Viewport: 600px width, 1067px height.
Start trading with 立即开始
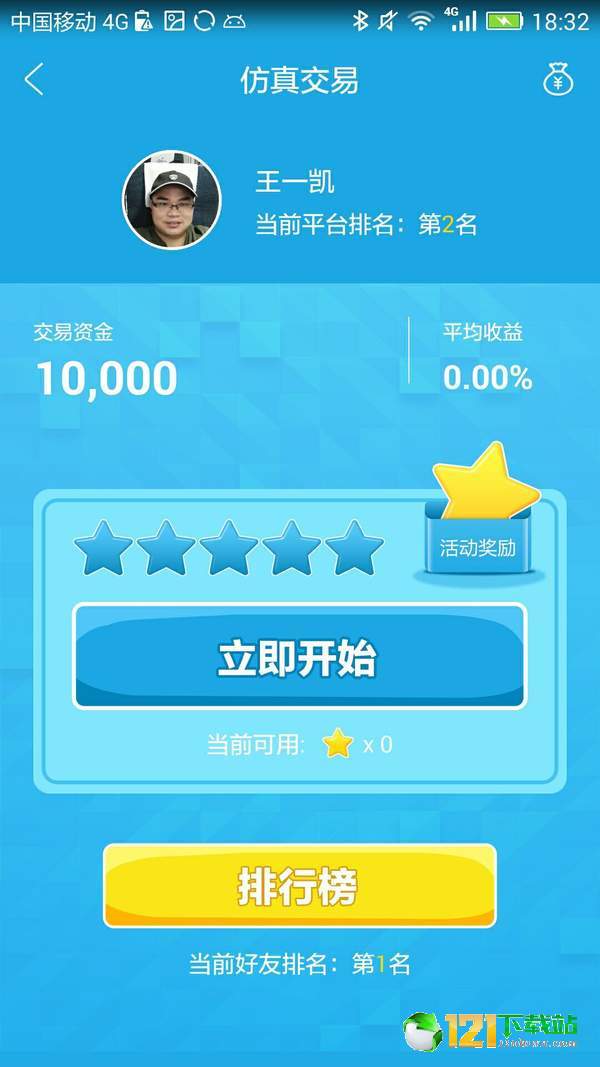[299, 658]
